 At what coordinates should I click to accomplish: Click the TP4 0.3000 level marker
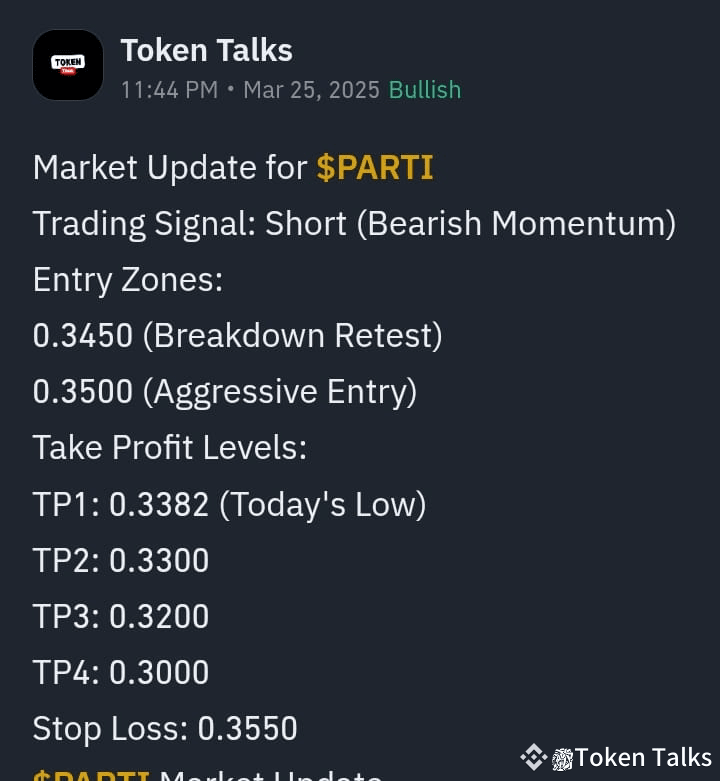coord(120,672)
